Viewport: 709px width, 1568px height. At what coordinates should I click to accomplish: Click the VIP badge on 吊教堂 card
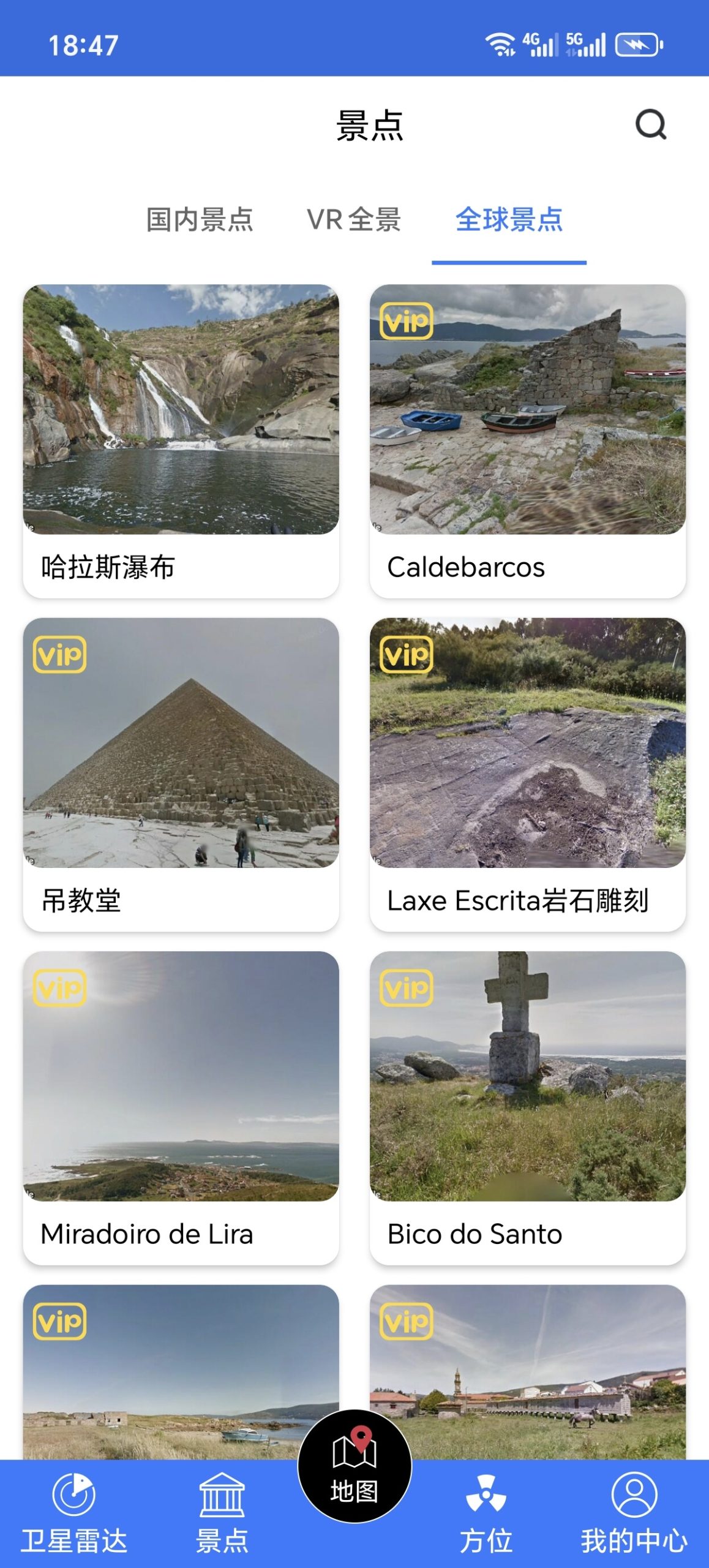click(60, 656)
